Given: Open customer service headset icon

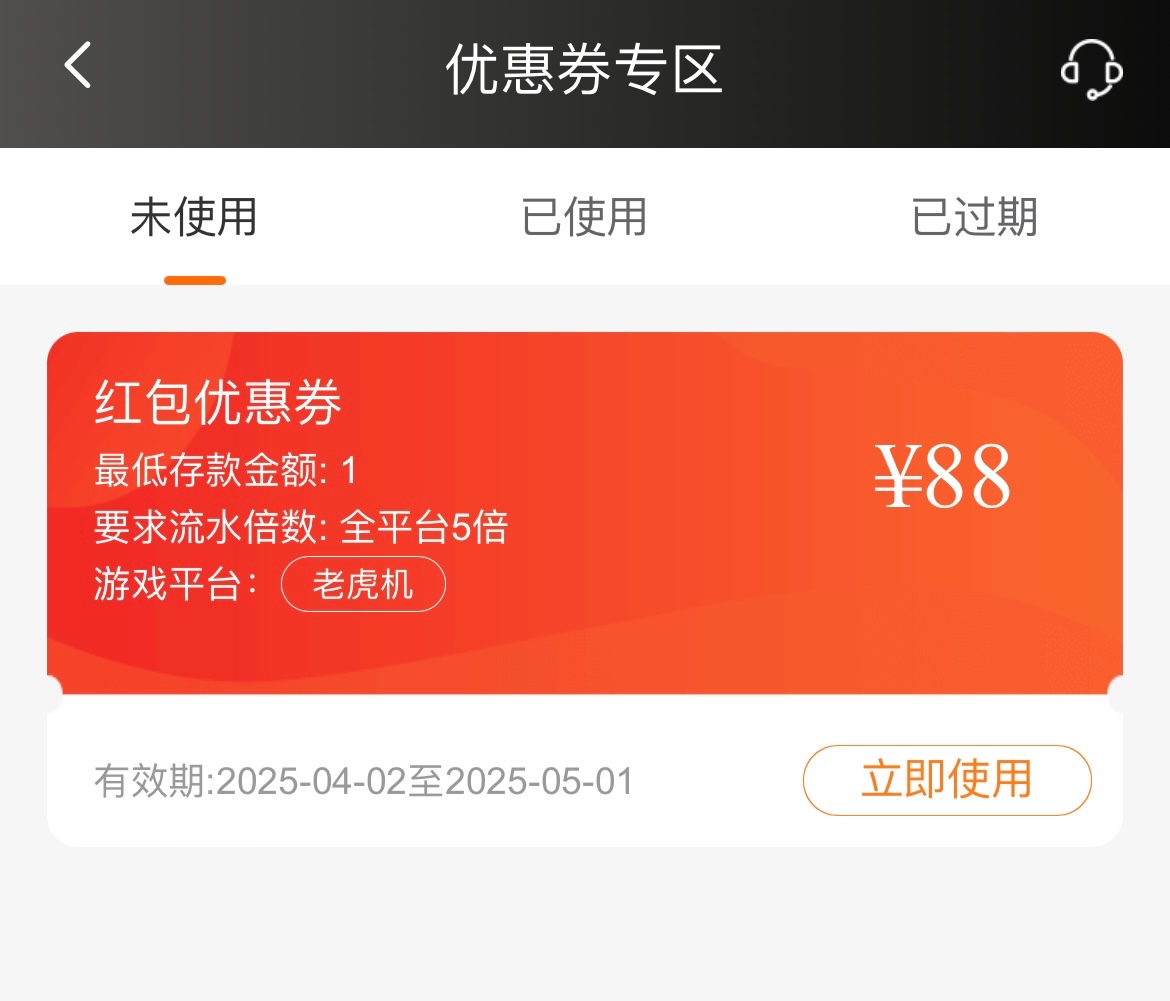Looking at the screenshot, I should pos(1091,68).
